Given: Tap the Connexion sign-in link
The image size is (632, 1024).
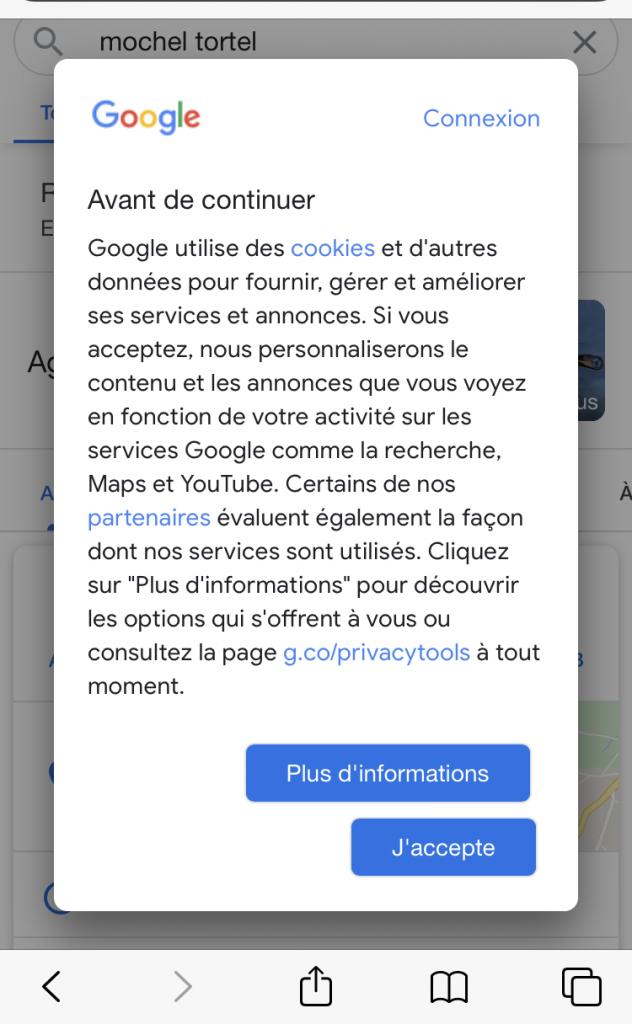Looking at the screenshot, I should 481,118.
